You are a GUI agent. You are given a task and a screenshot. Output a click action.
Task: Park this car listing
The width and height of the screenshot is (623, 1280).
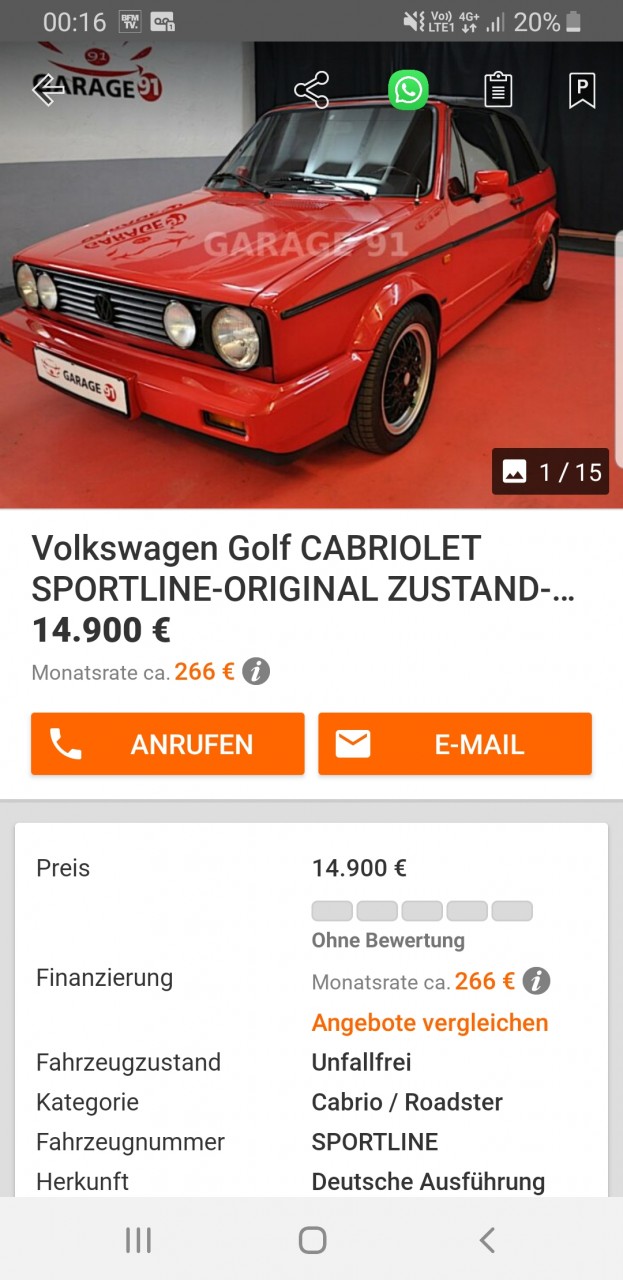(582, 90)
